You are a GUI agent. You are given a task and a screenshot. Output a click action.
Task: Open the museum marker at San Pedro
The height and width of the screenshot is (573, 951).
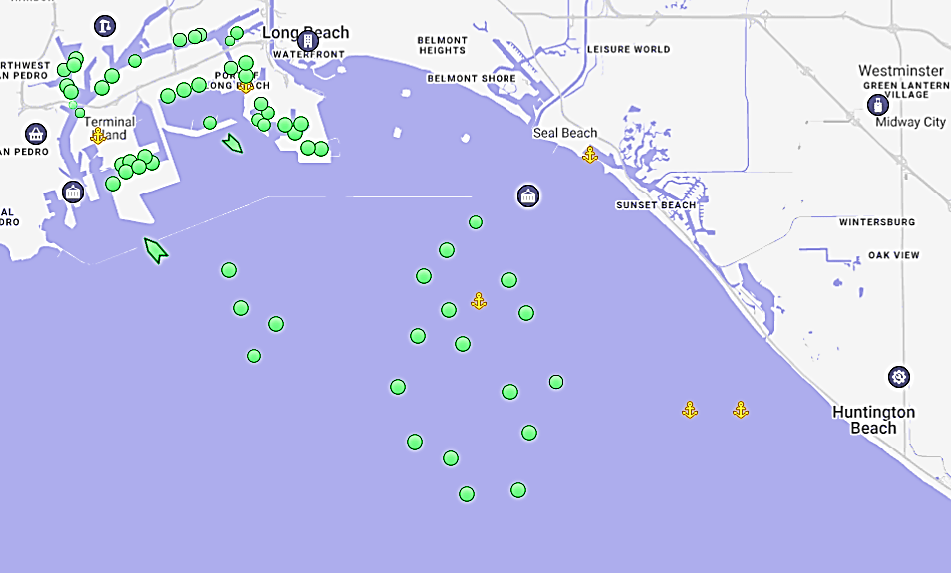pos(36,134)
